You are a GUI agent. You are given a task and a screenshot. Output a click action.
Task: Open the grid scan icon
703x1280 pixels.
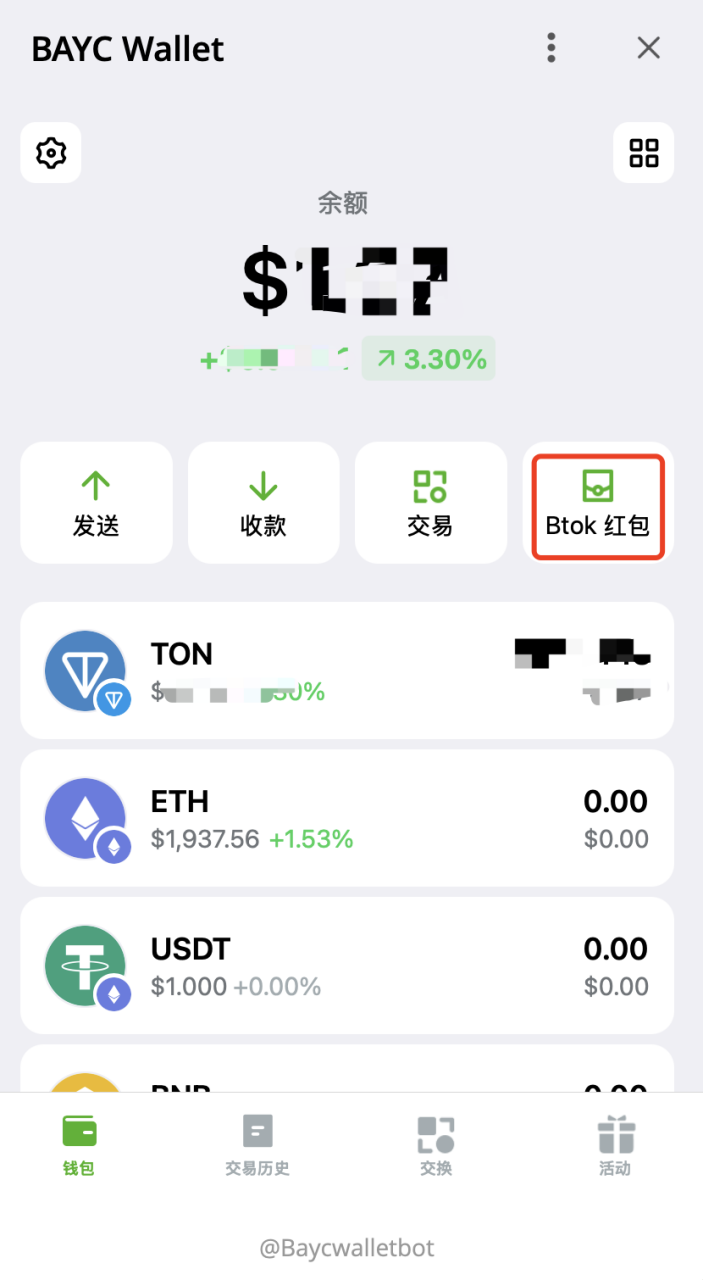point(643,153)
